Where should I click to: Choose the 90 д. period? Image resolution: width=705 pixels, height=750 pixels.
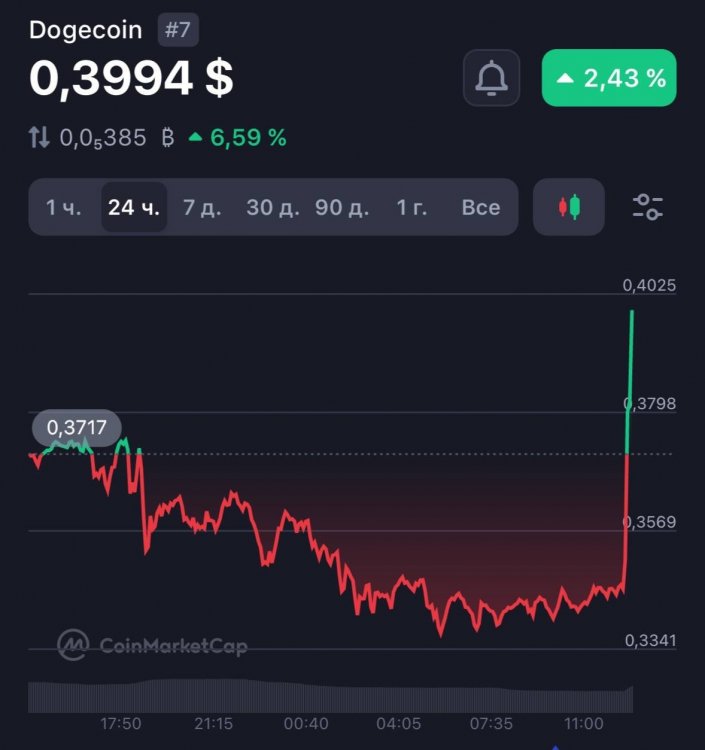tap(342, 207)
